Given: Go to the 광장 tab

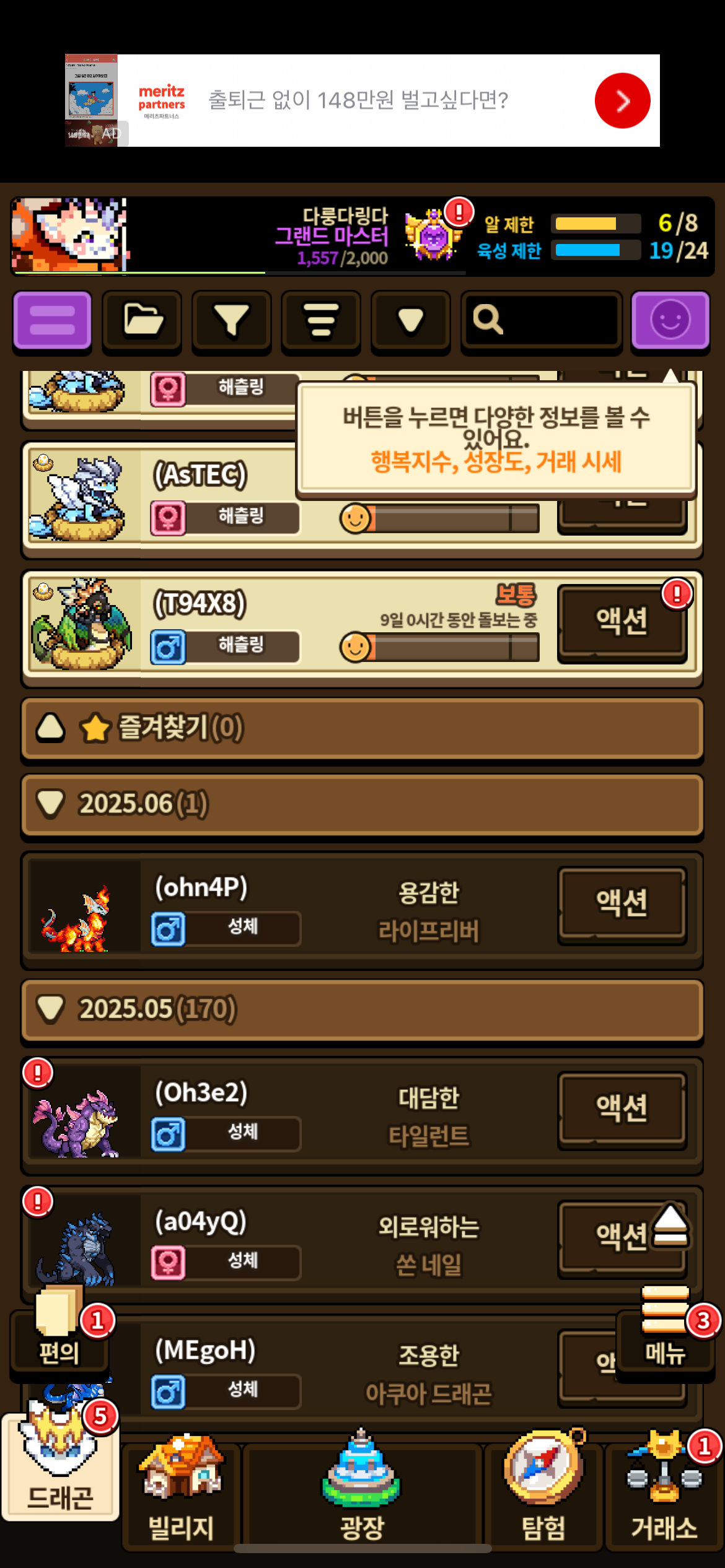Looking at the screenshot, I should click(362, 1493).
